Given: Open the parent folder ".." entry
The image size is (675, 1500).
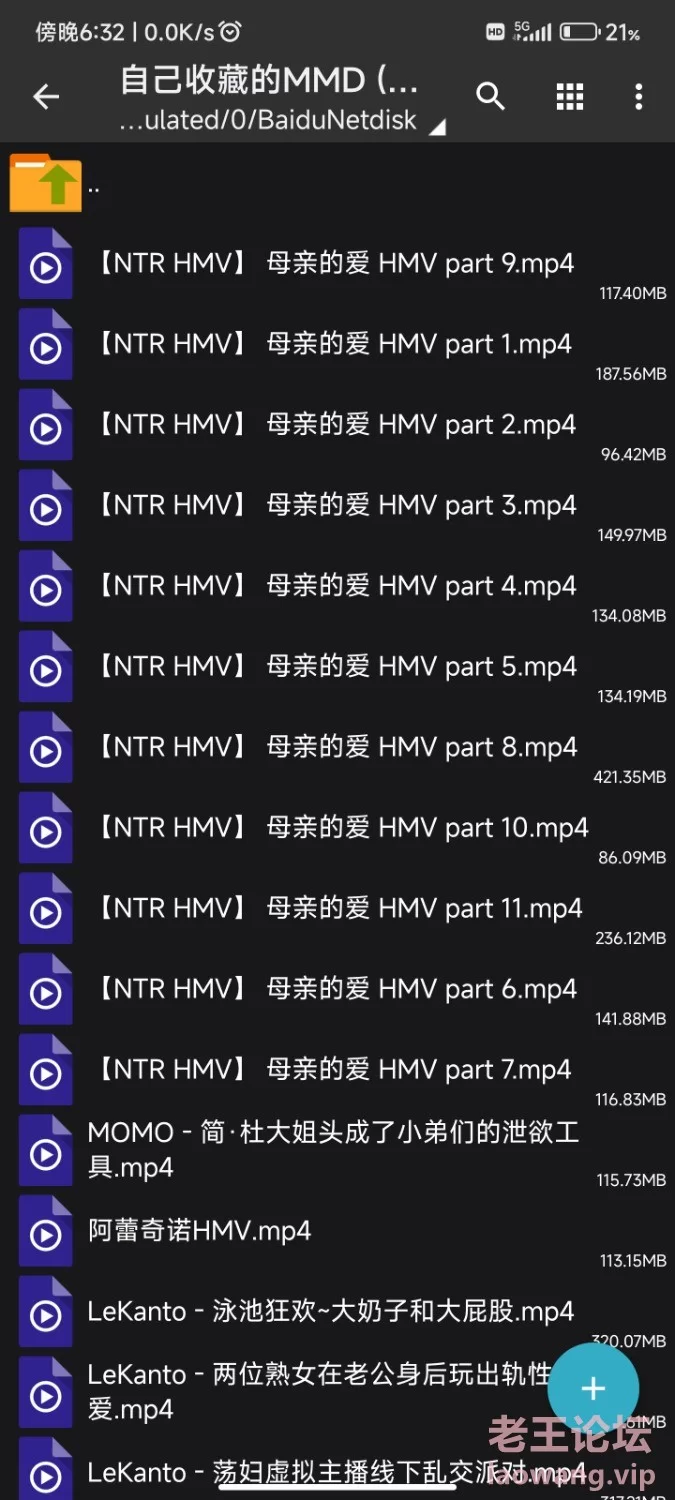Looking at the screenshot, I should click(x=337, y=184).
